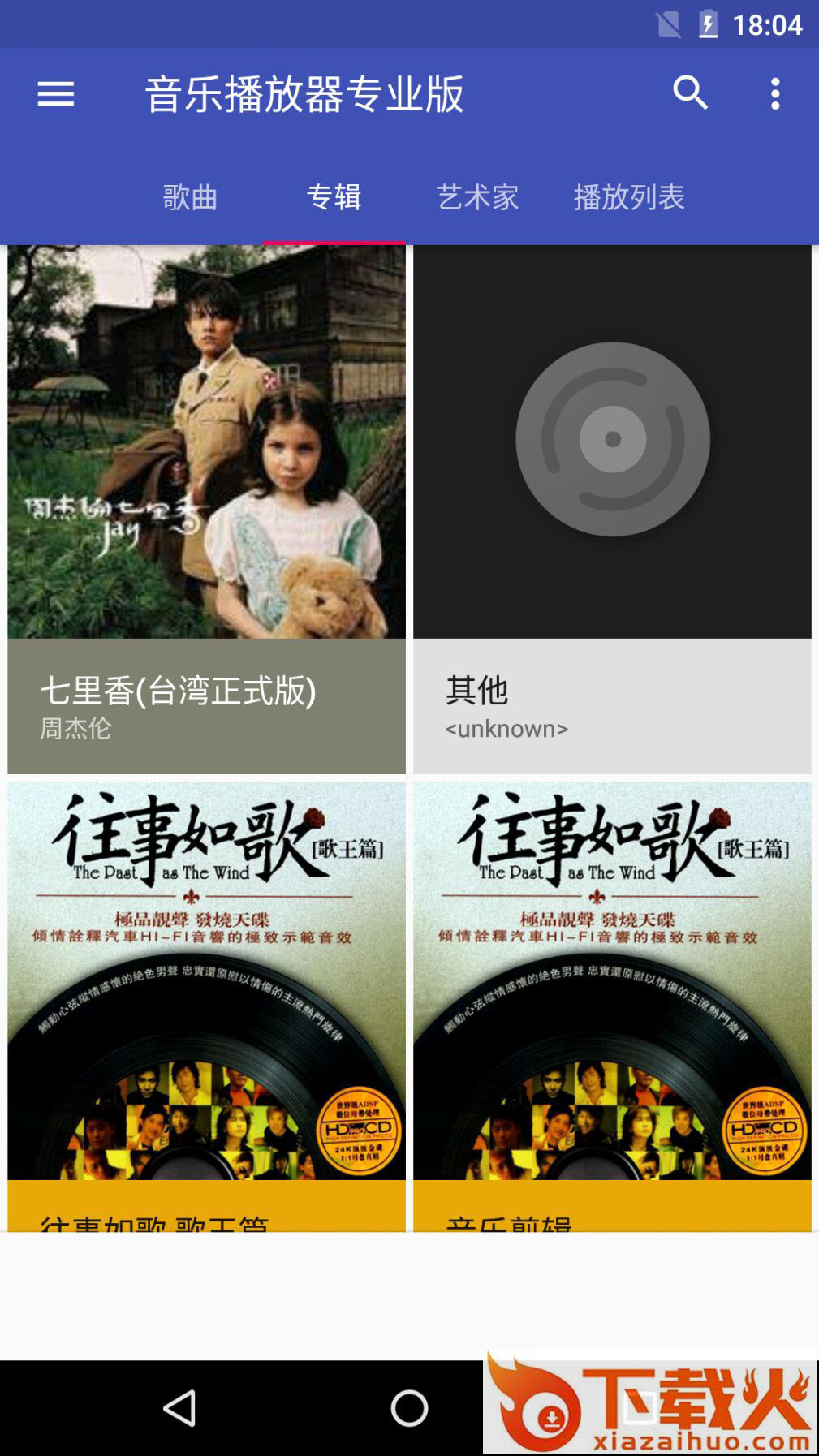Switch to the 歌曲 tab
This screenshot has height=1456, width=819.
190,197
